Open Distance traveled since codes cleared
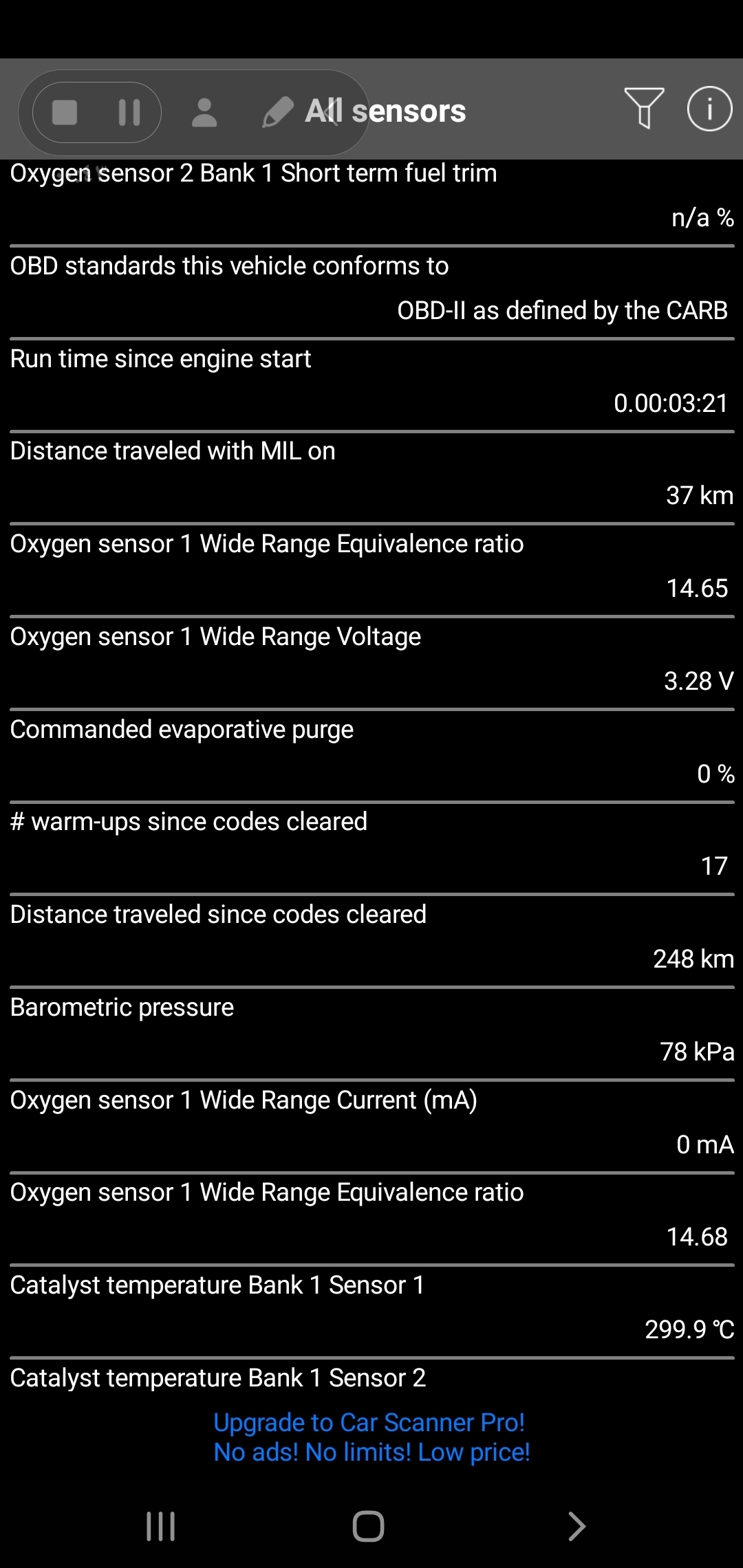This screenshot has height=1568, width=743. (x=371, y=937)
